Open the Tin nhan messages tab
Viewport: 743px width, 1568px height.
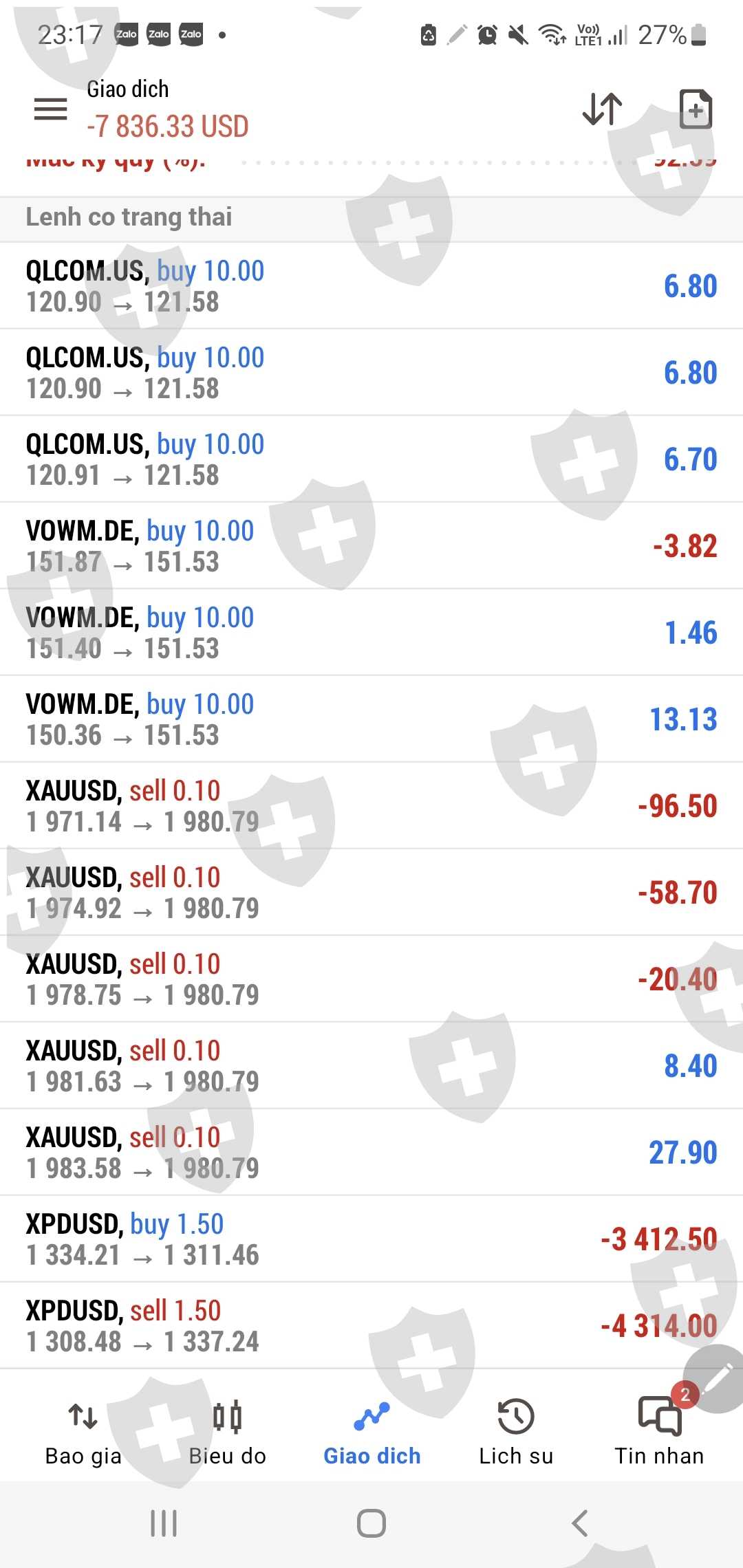(x=659, y=1432)
